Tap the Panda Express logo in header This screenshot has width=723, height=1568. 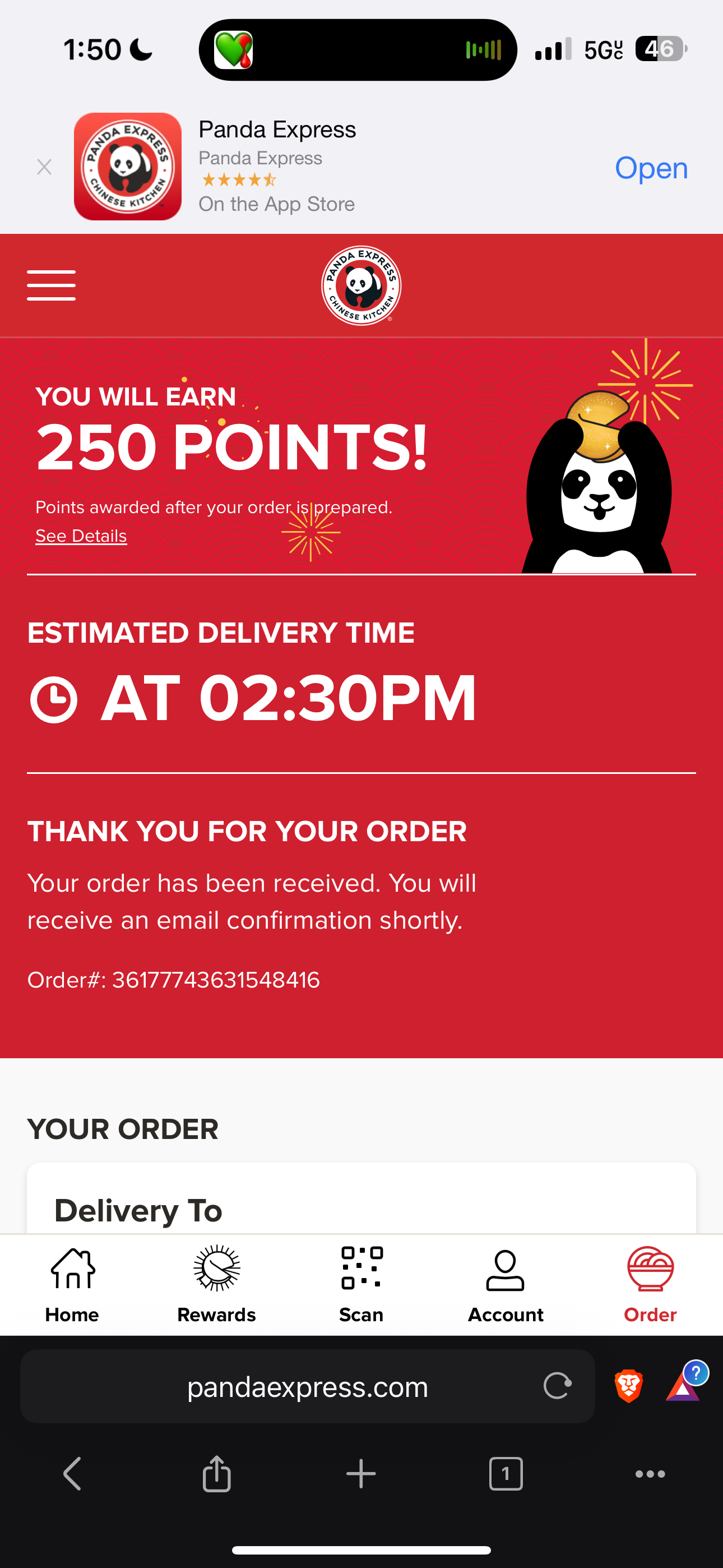361,285
